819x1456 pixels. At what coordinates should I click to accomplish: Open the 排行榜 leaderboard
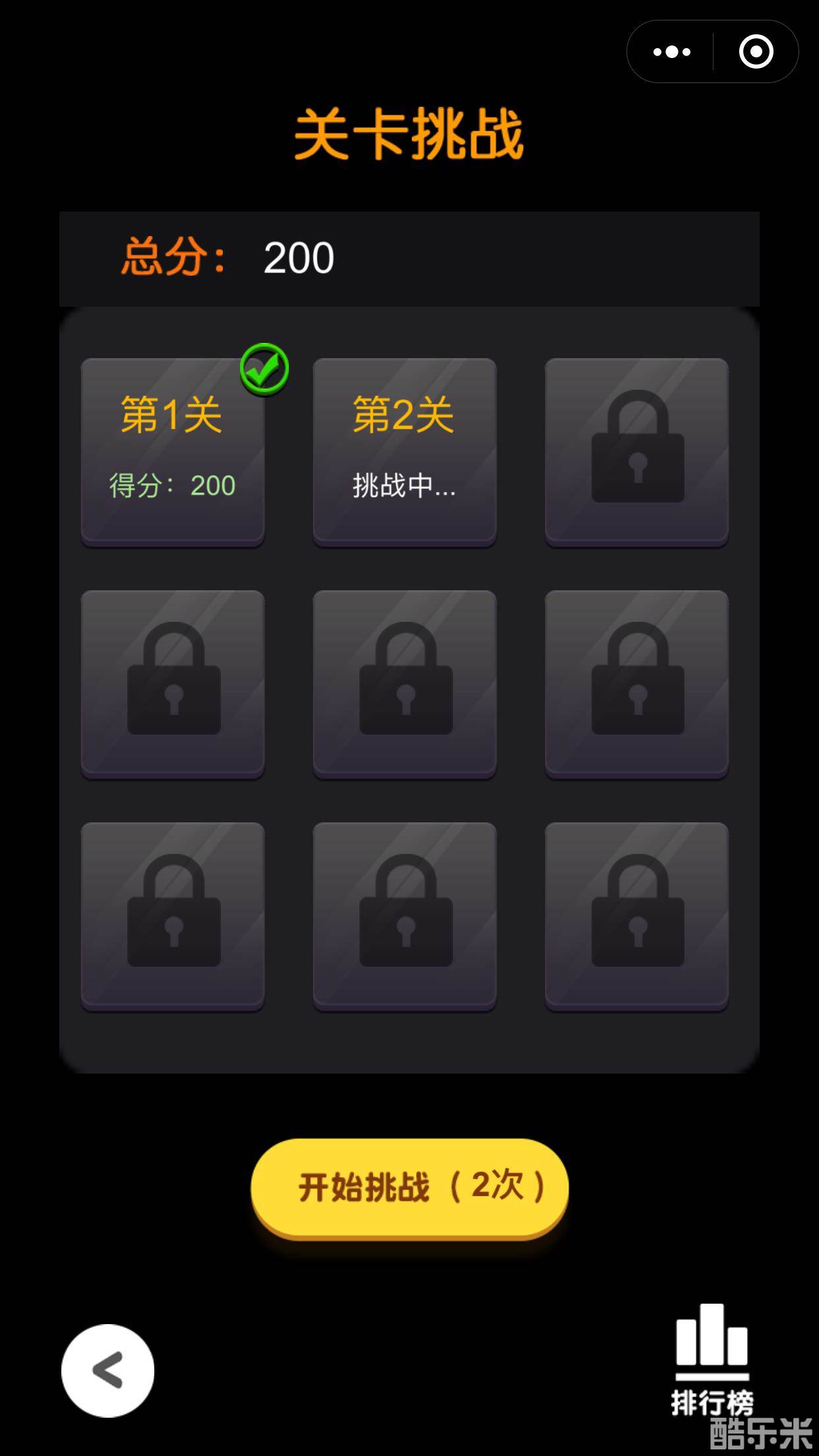[x=712, y=1365]
